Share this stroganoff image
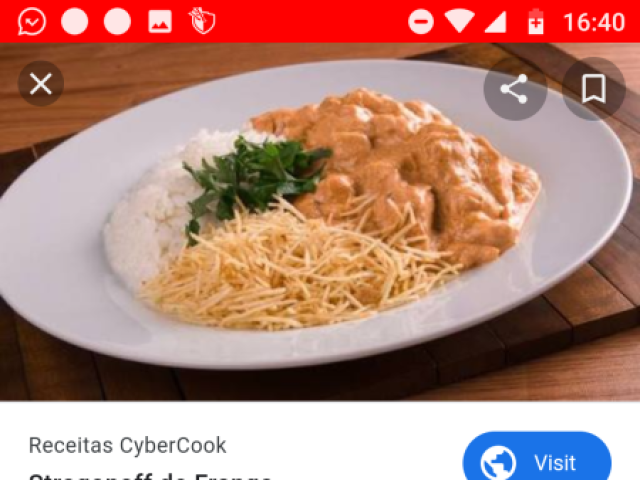The height and width of the screenshot is (480, 640). tap(514, 90)
